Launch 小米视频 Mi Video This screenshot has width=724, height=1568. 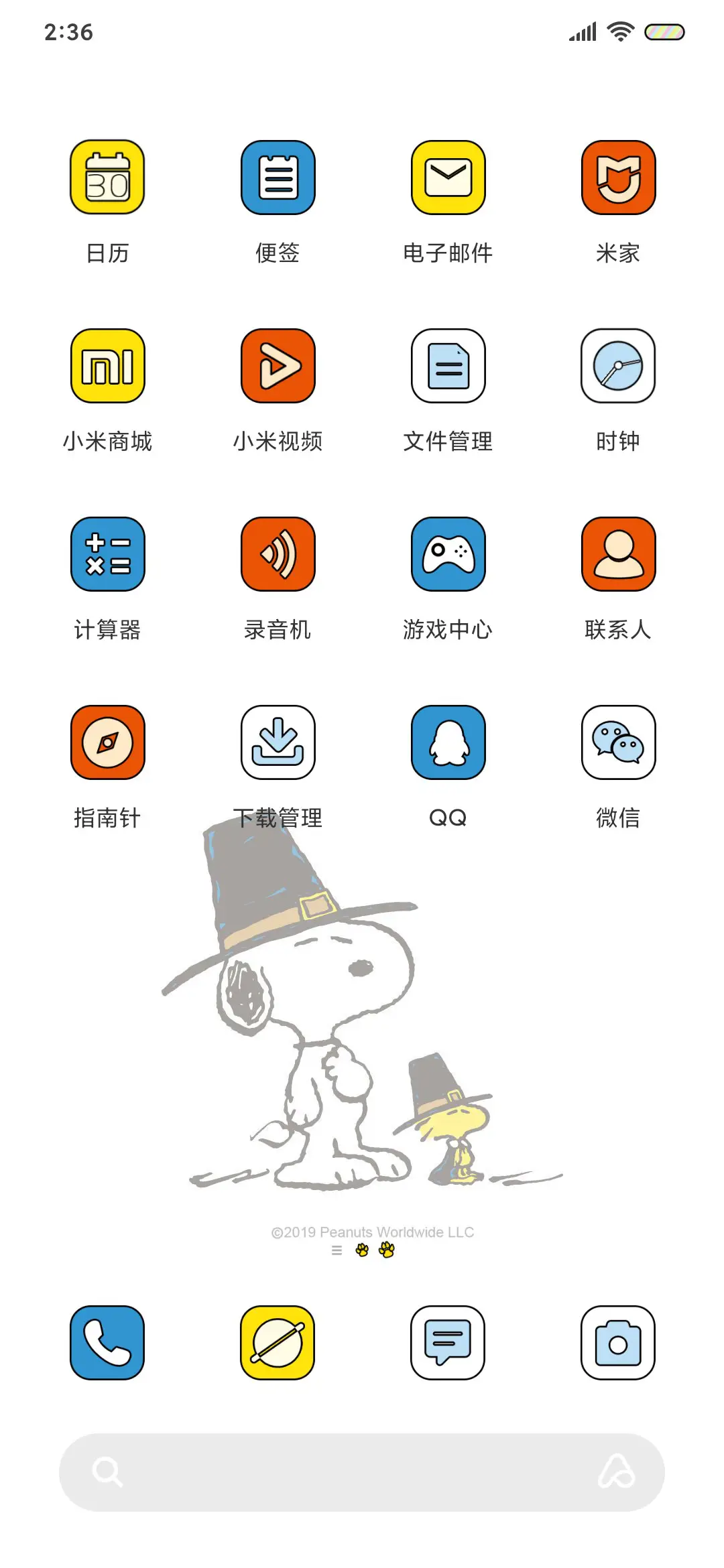pos(278,367)
